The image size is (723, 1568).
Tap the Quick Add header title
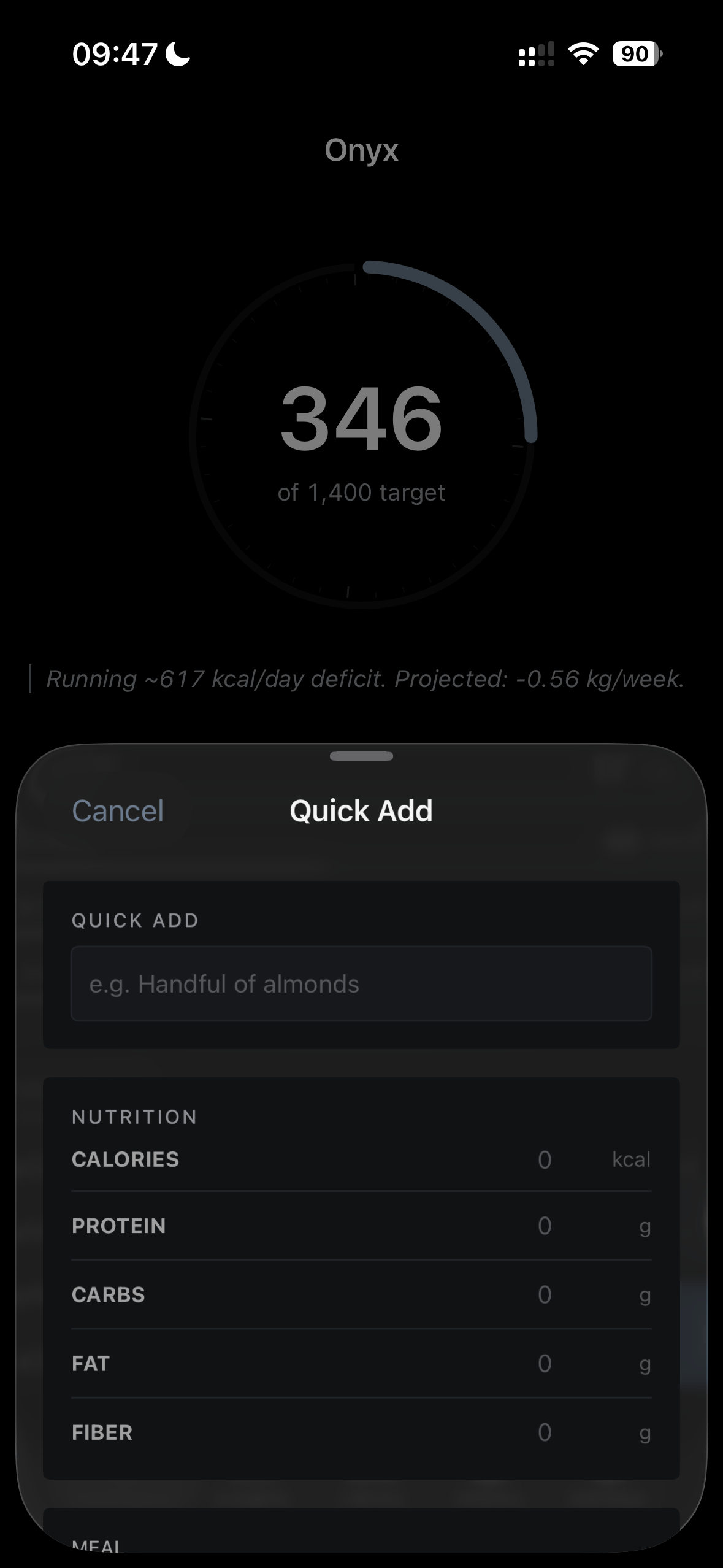tap(361, 810)
